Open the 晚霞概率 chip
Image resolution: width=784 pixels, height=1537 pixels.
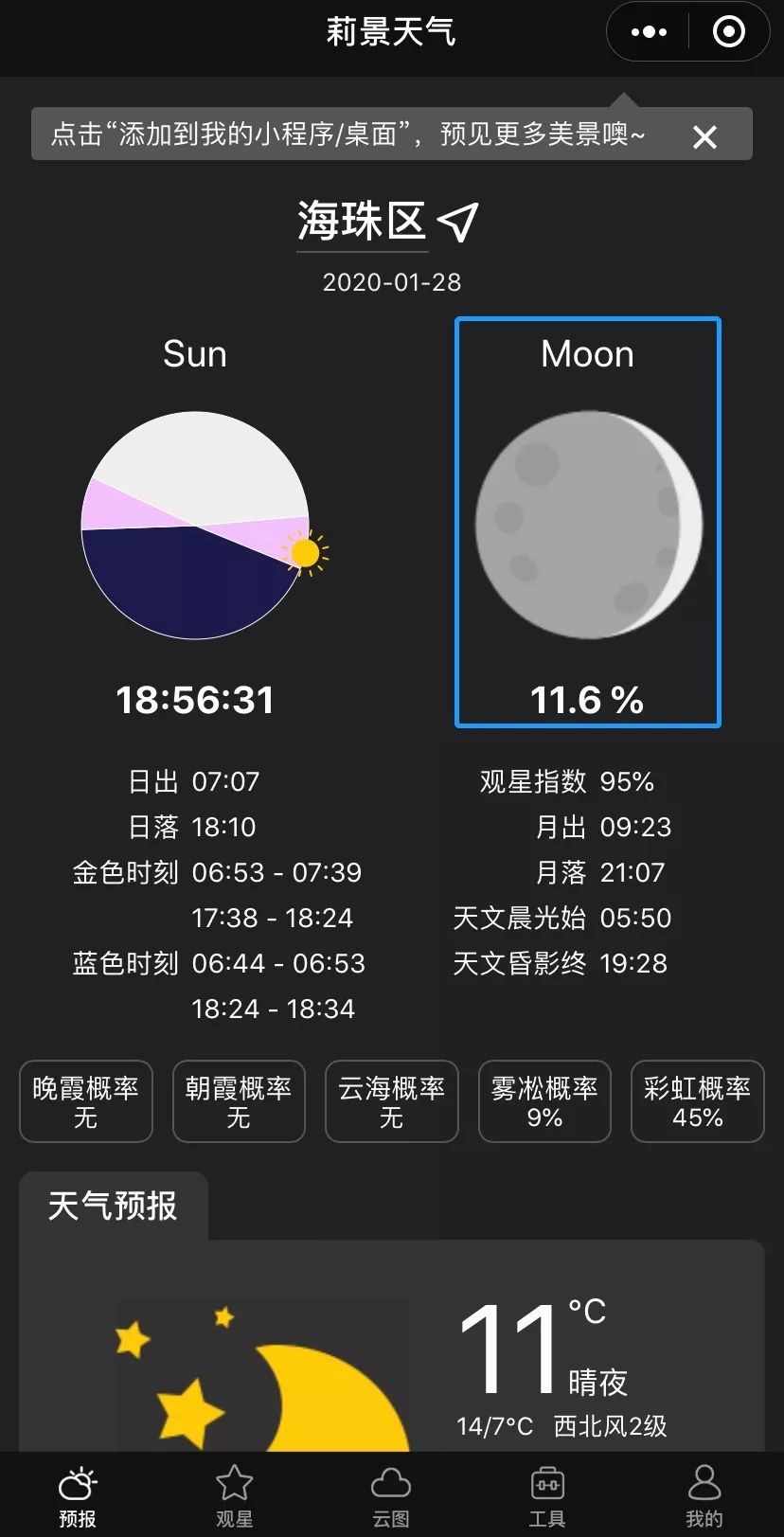click(86, 1101)
